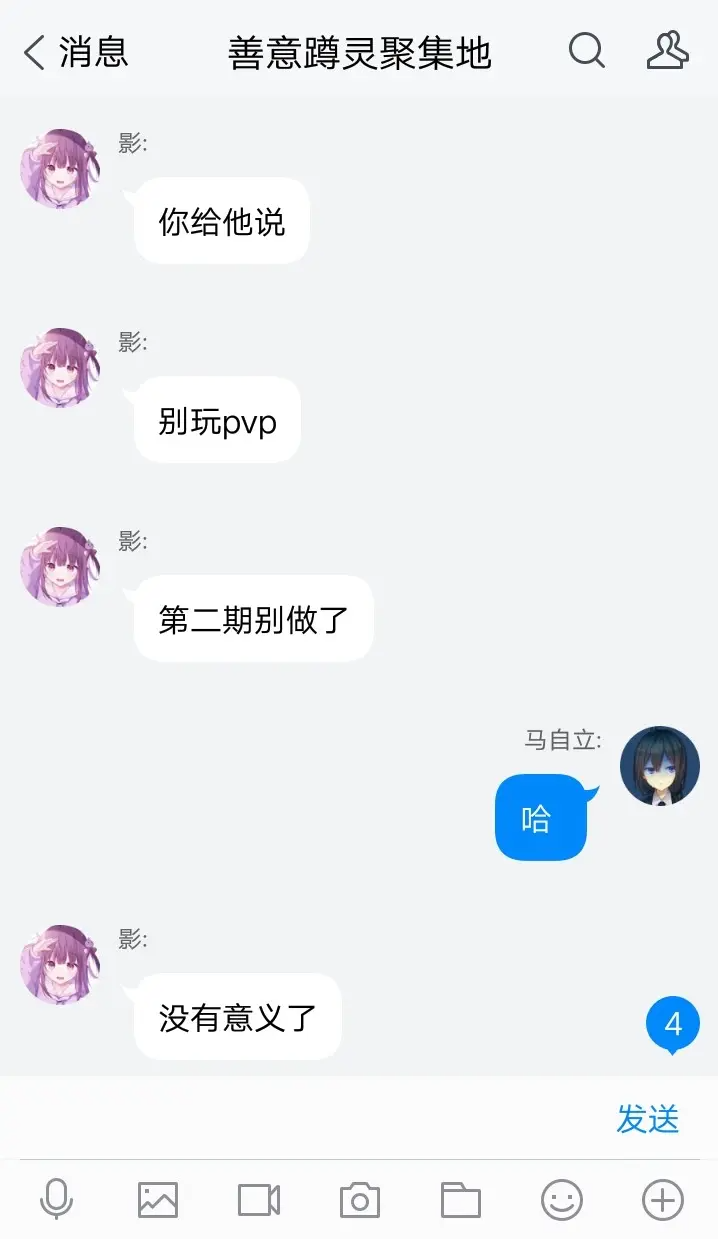The height and width of the screenshot is (1239, 718).
Task: Tap the message input field
Action: (300, 1118)
